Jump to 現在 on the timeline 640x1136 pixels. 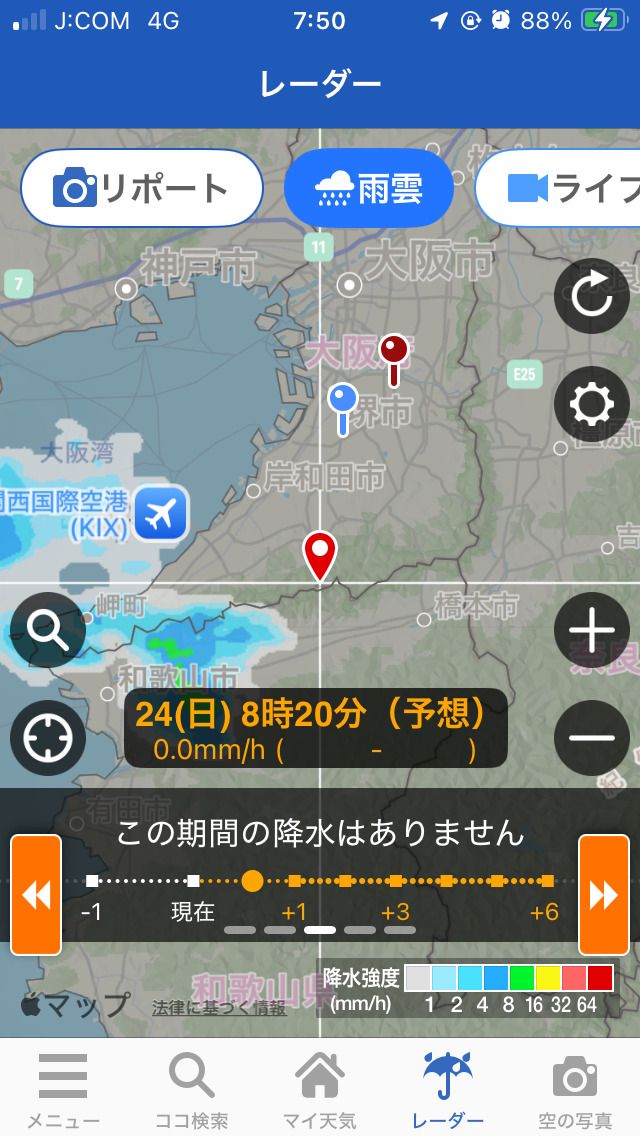tap(193, 881)
